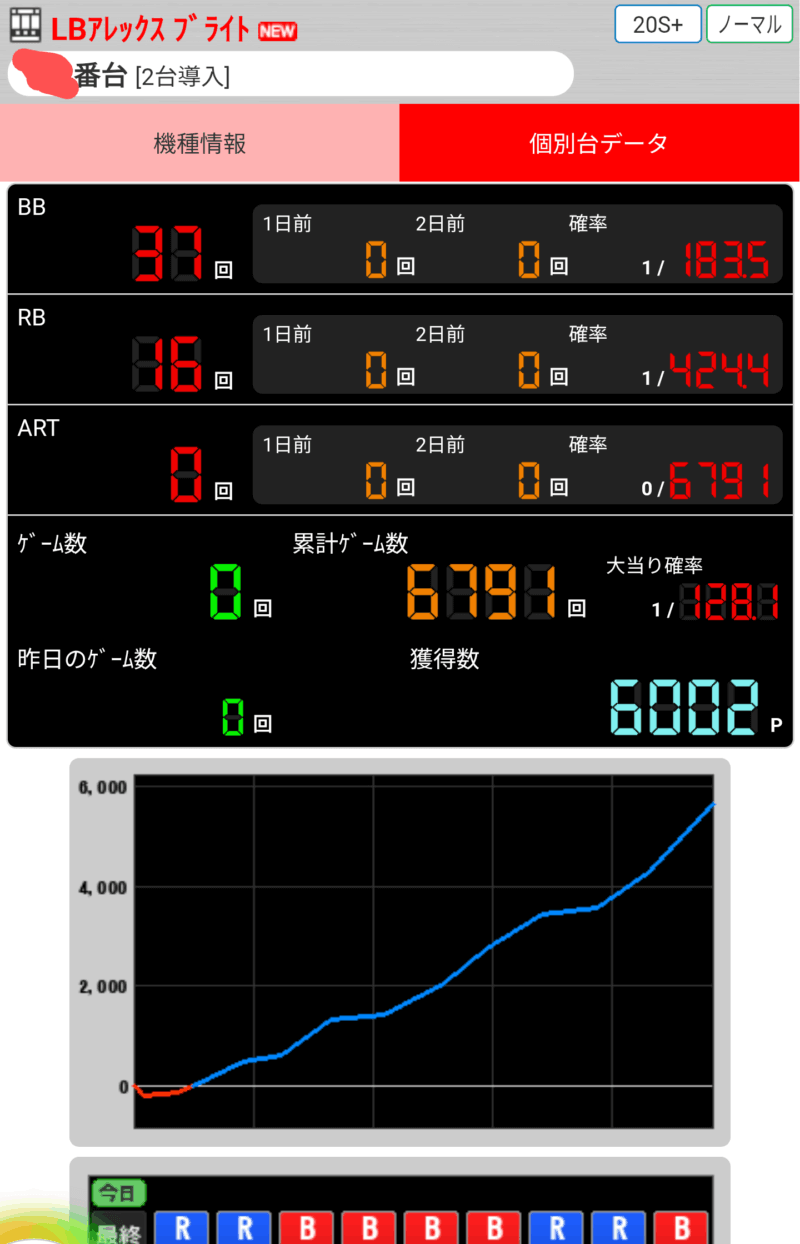
Task: Switch to the 機種情報 tab
Action: pyautogui.click(x=199, y=143)
